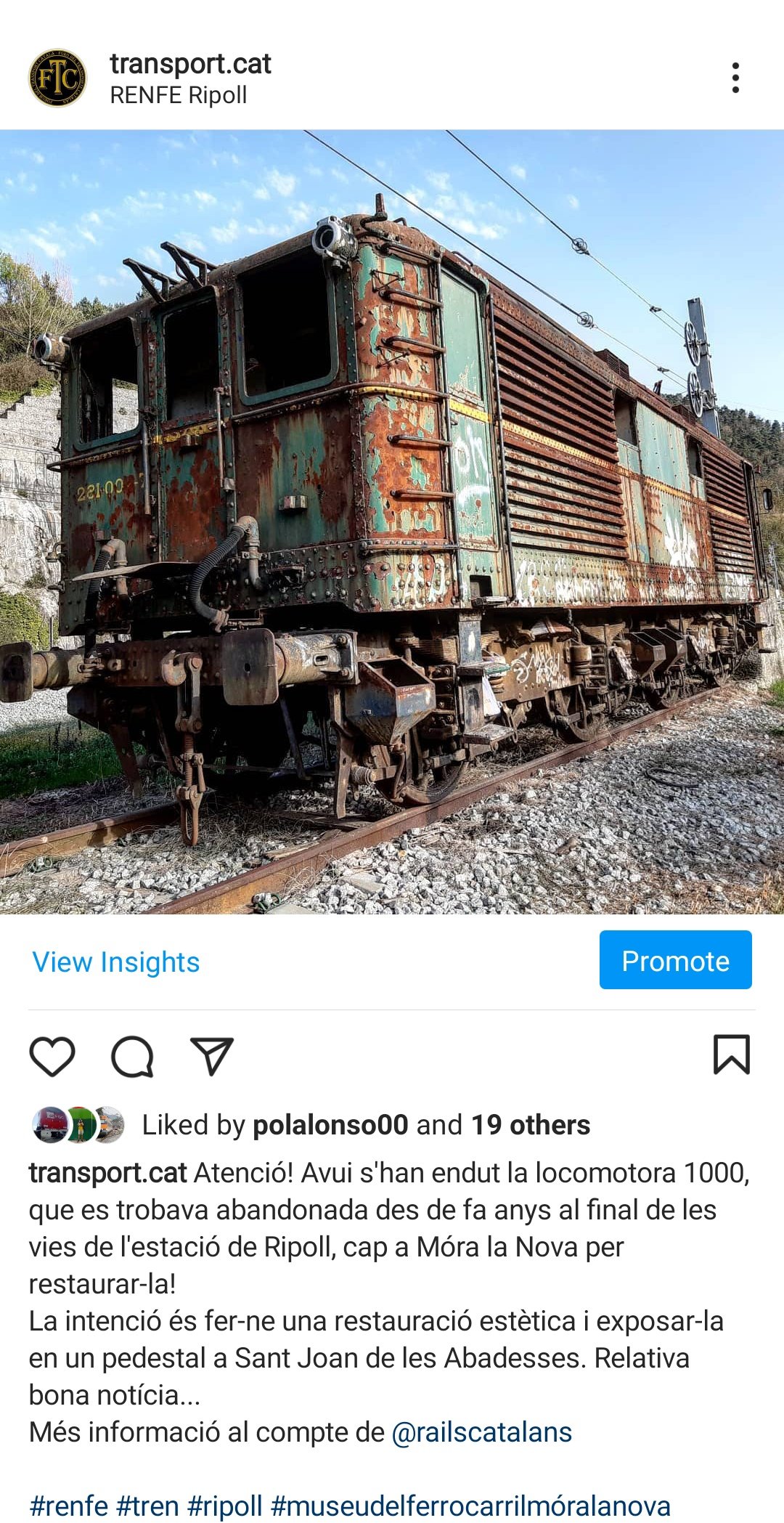Open transport.cat username in header
This screenshot has height=1523, width=784.
(x=190, y=64)
